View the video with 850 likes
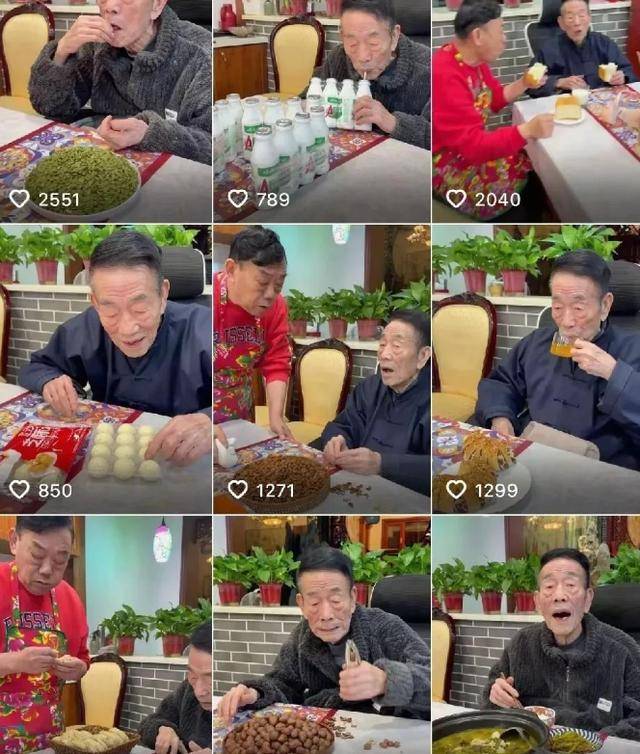This screenshot has height=754, width=640. pyautogui.click(x=105, y=368)
